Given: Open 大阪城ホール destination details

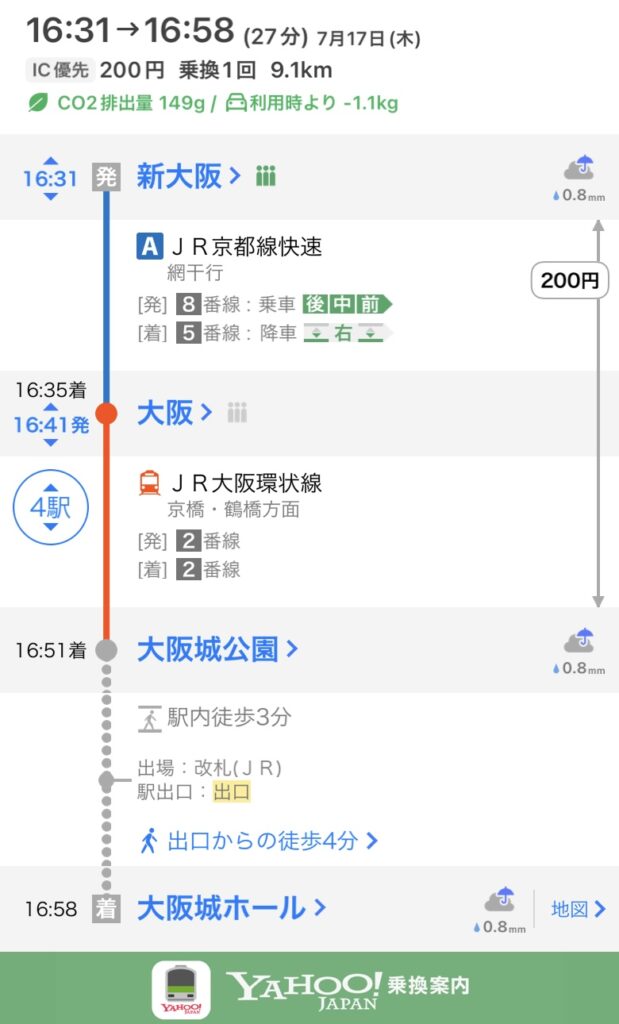Looking at the screenshot, I should point(231,908).
